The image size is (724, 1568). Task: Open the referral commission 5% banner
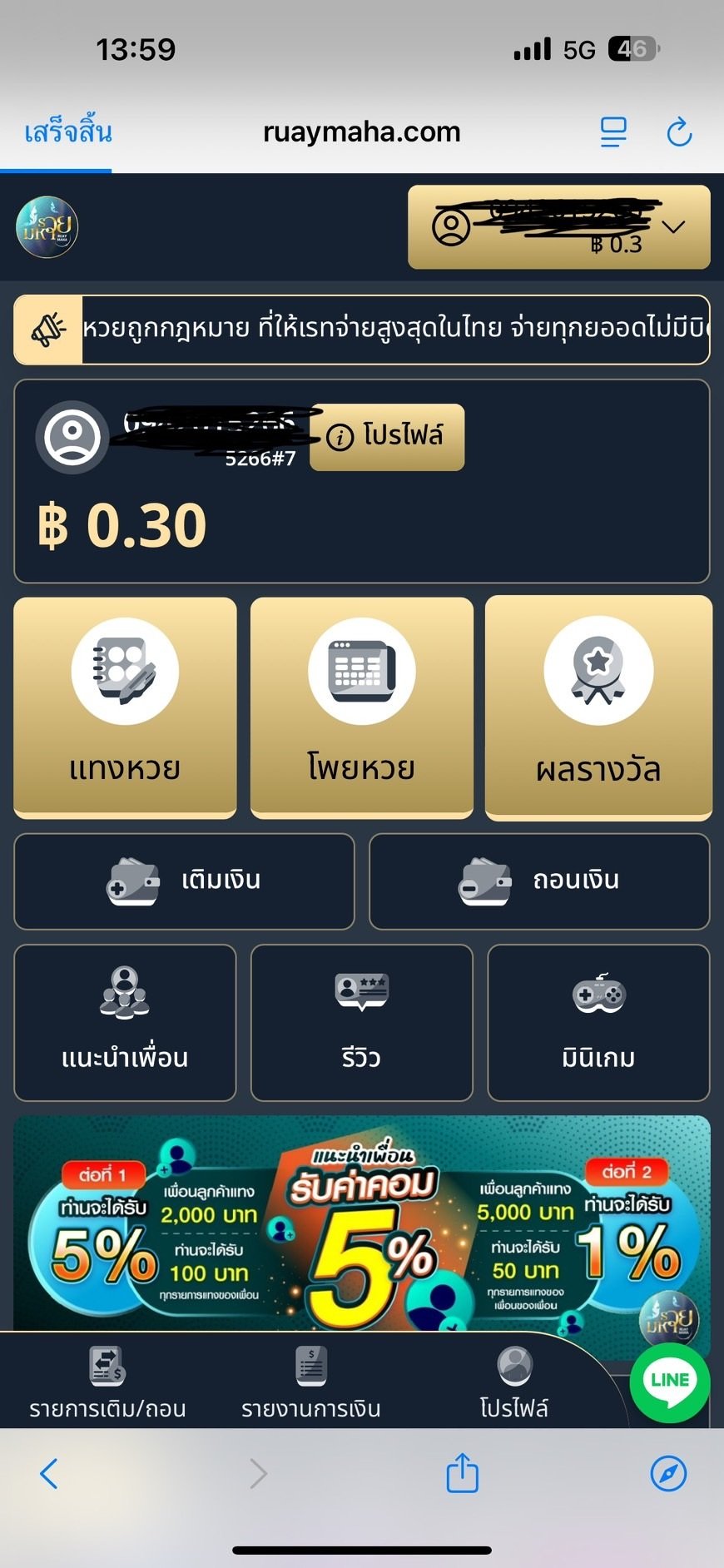(361, 1223)
